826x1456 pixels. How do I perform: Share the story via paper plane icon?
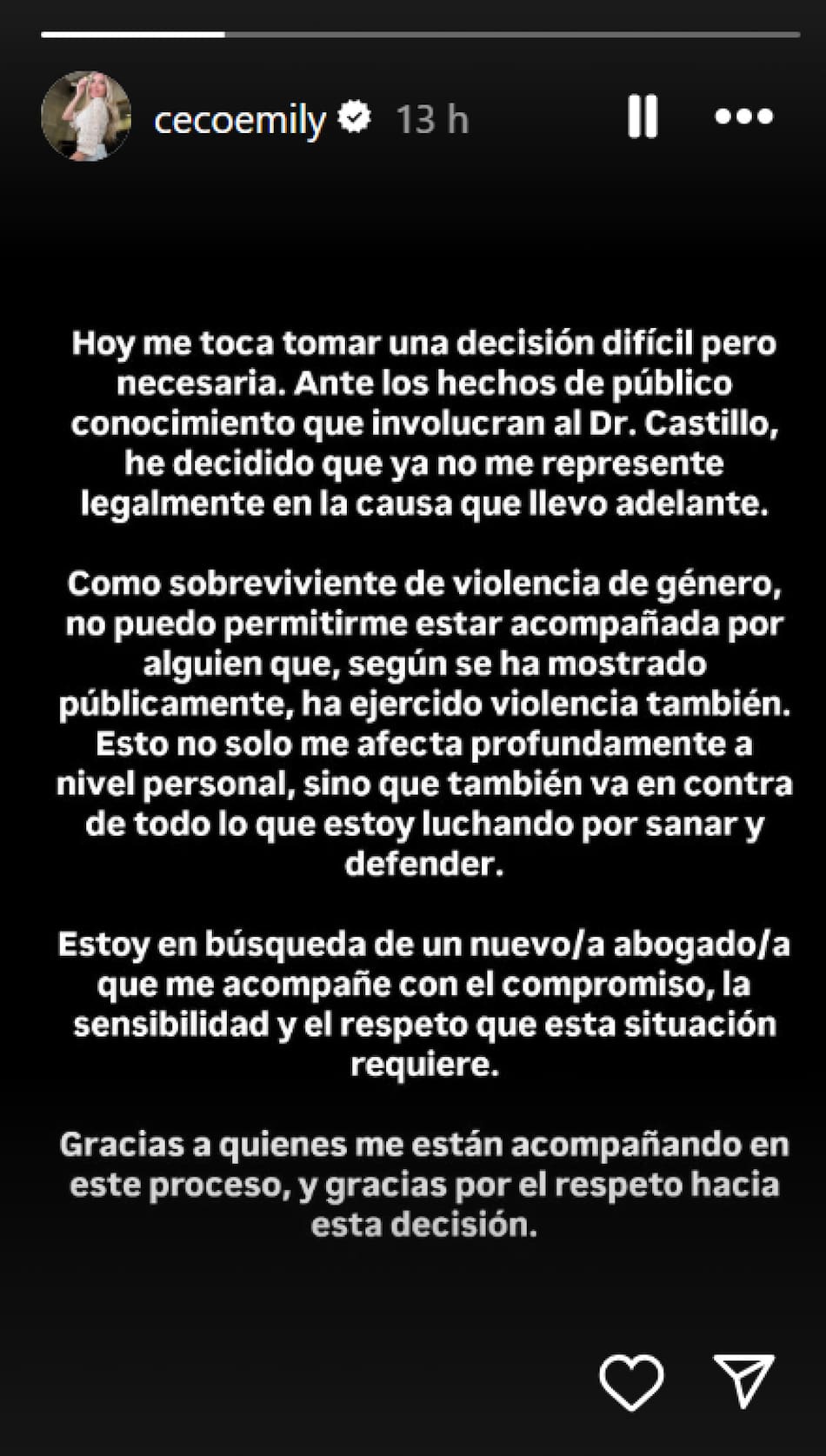744,1381
